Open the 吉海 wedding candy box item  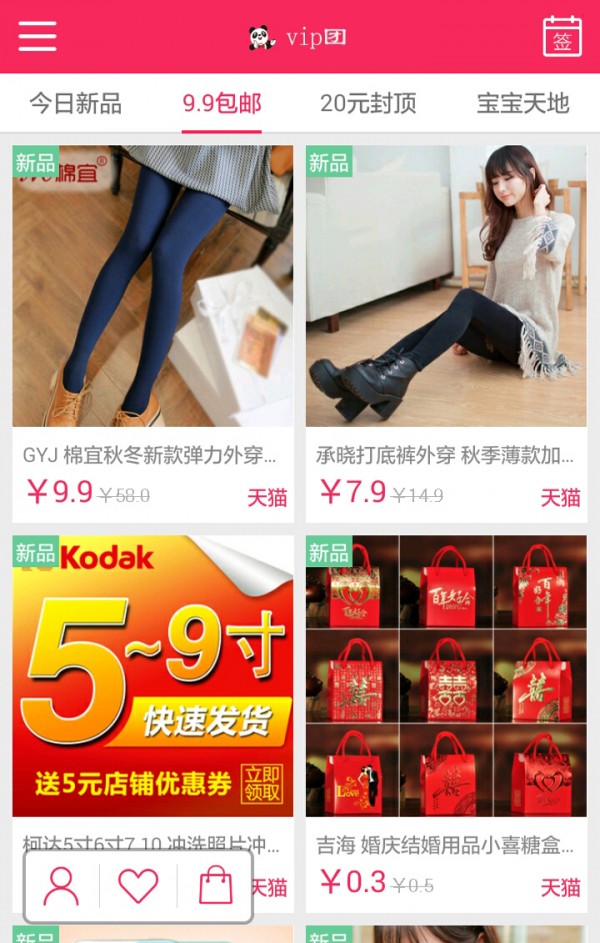(x=446, y=680)
